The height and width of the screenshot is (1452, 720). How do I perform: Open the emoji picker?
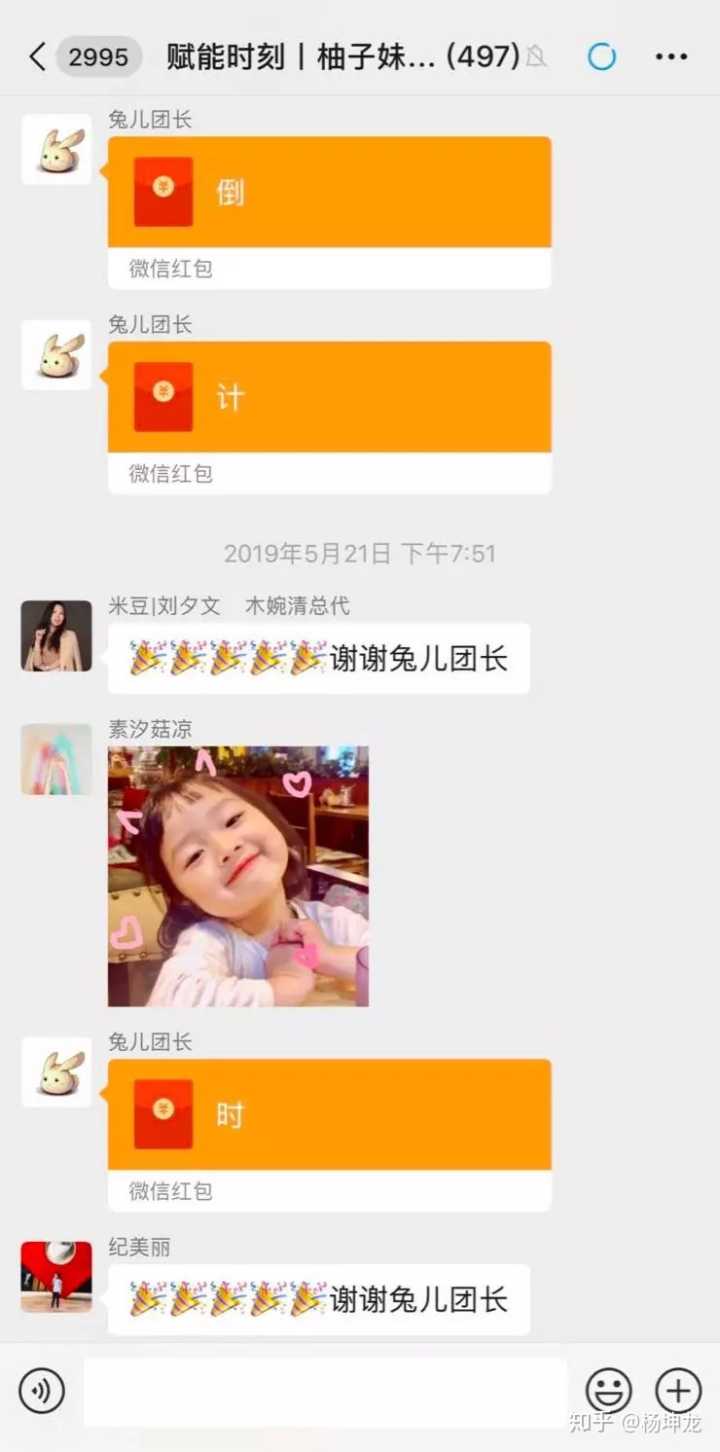tap(608, 1391)
